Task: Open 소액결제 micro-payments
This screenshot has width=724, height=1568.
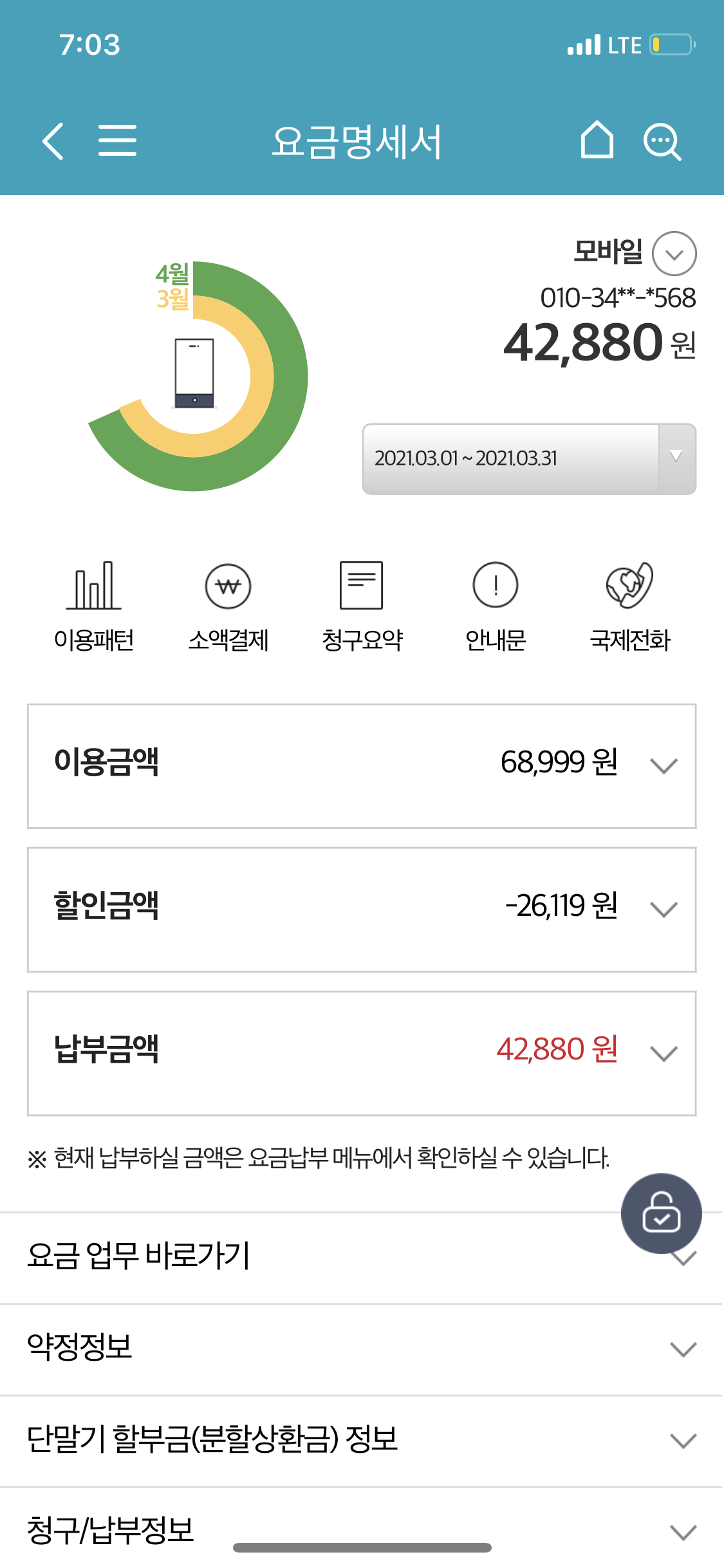Action: 228,606
